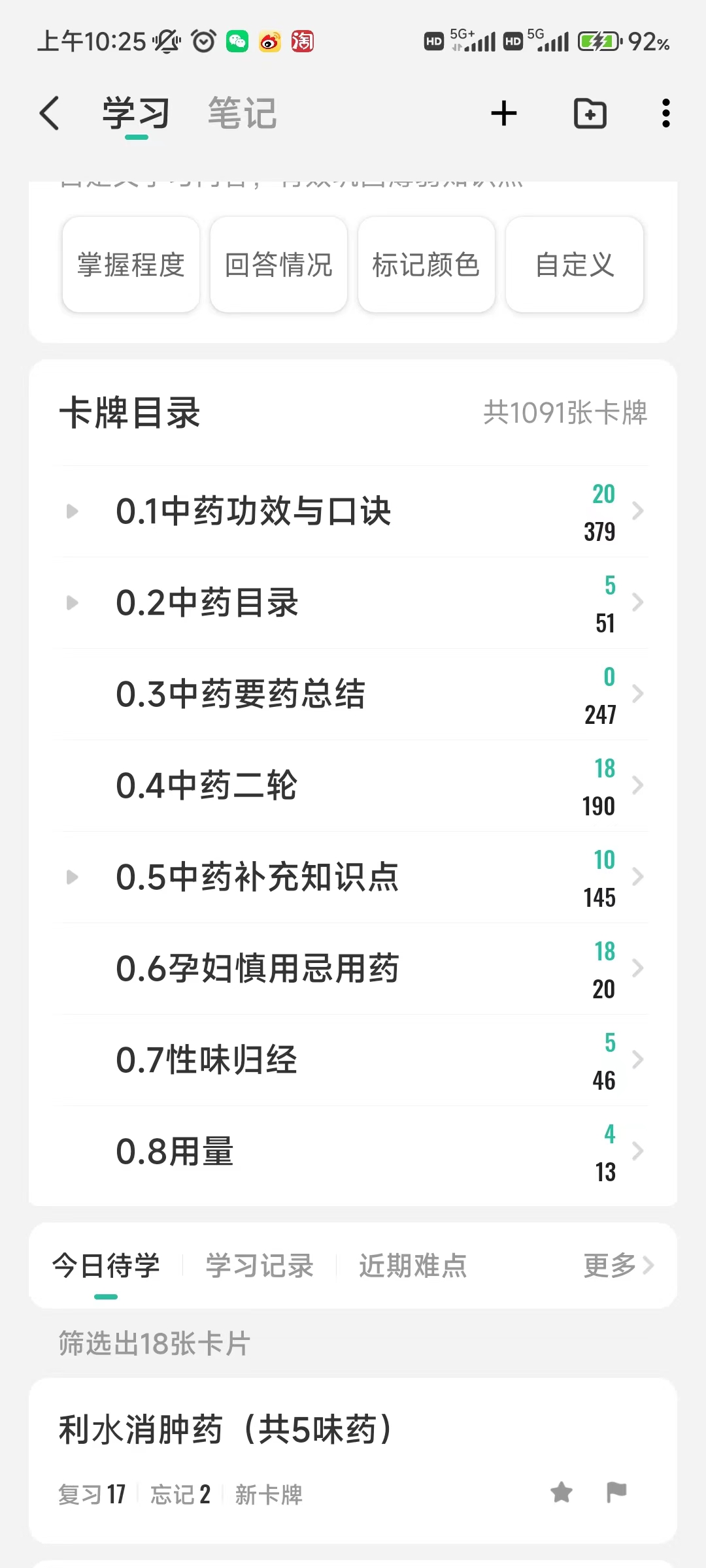Viewport: 706px width, 1568px height.
Task: Open the three-dot overflow menu
Action: [x=665, y=113]
